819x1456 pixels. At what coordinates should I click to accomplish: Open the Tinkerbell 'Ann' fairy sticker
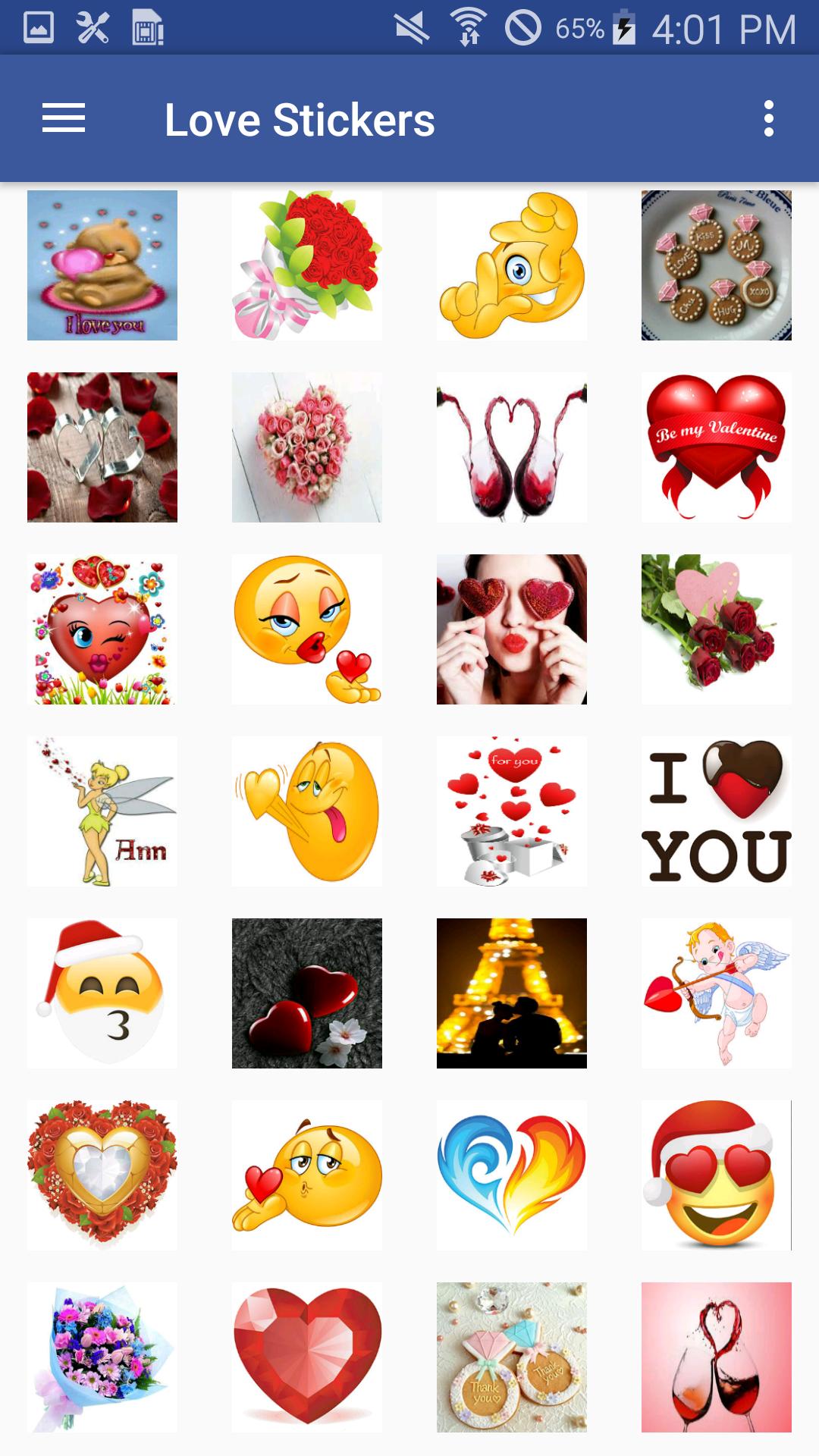[x=102, y=811]
